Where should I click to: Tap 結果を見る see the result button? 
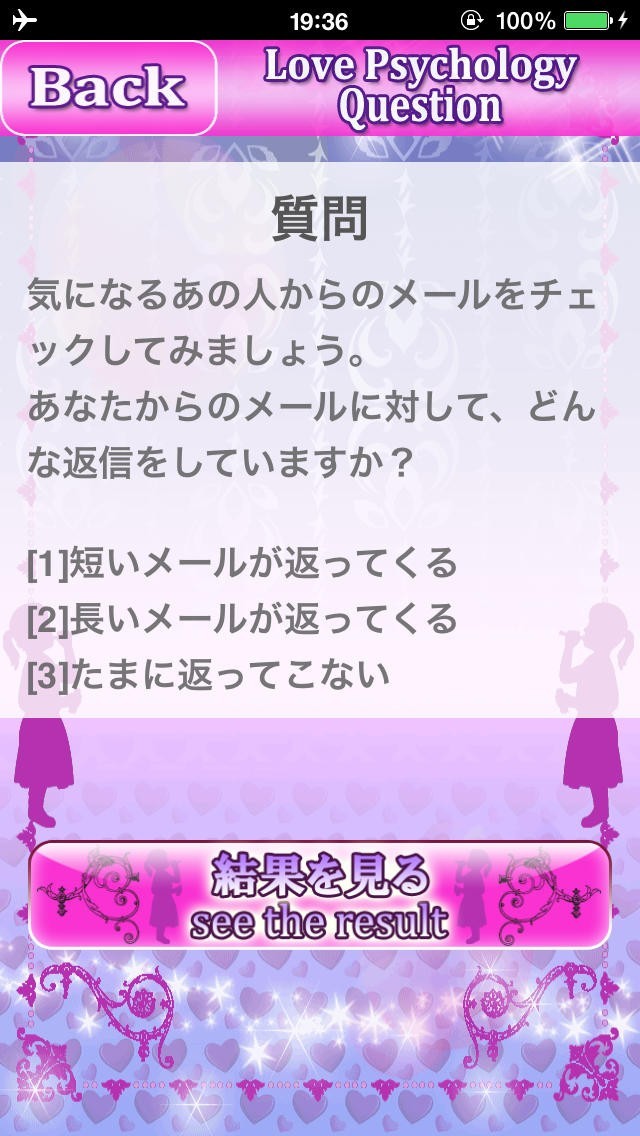click(x=319, y=895)
